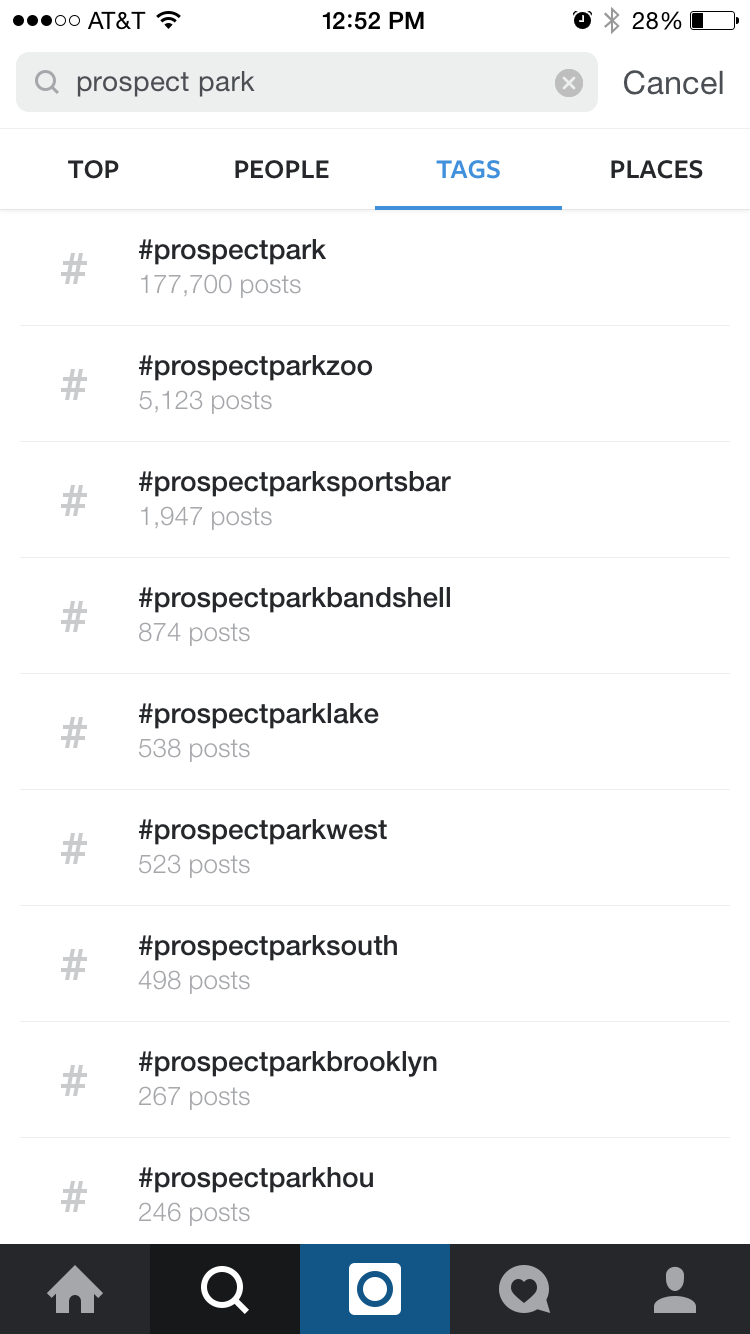
Task: Switch to the Places tab
Action: point(656,170)
